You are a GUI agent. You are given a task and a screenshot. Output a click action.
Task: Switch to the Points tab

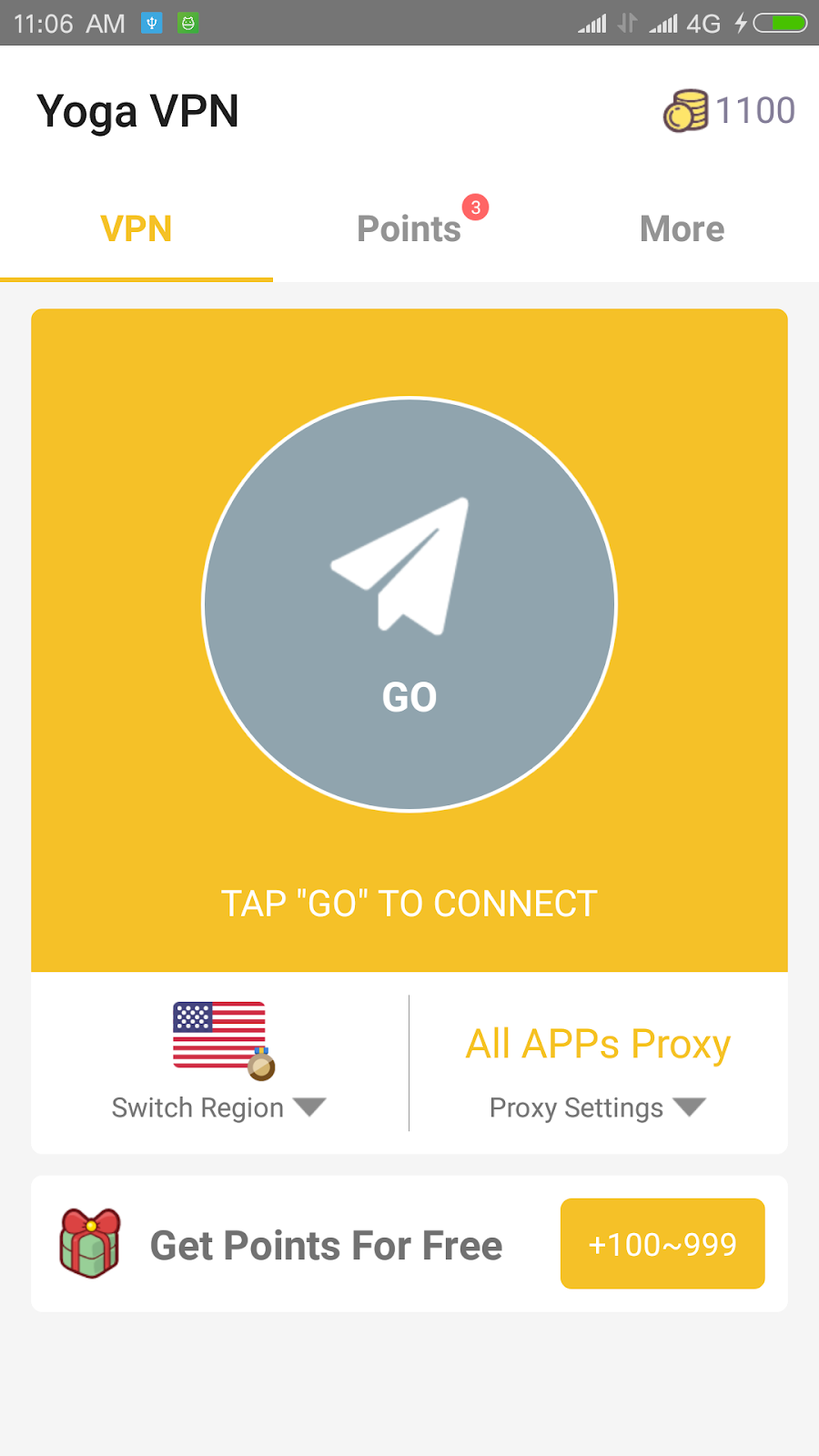point(409,229)
